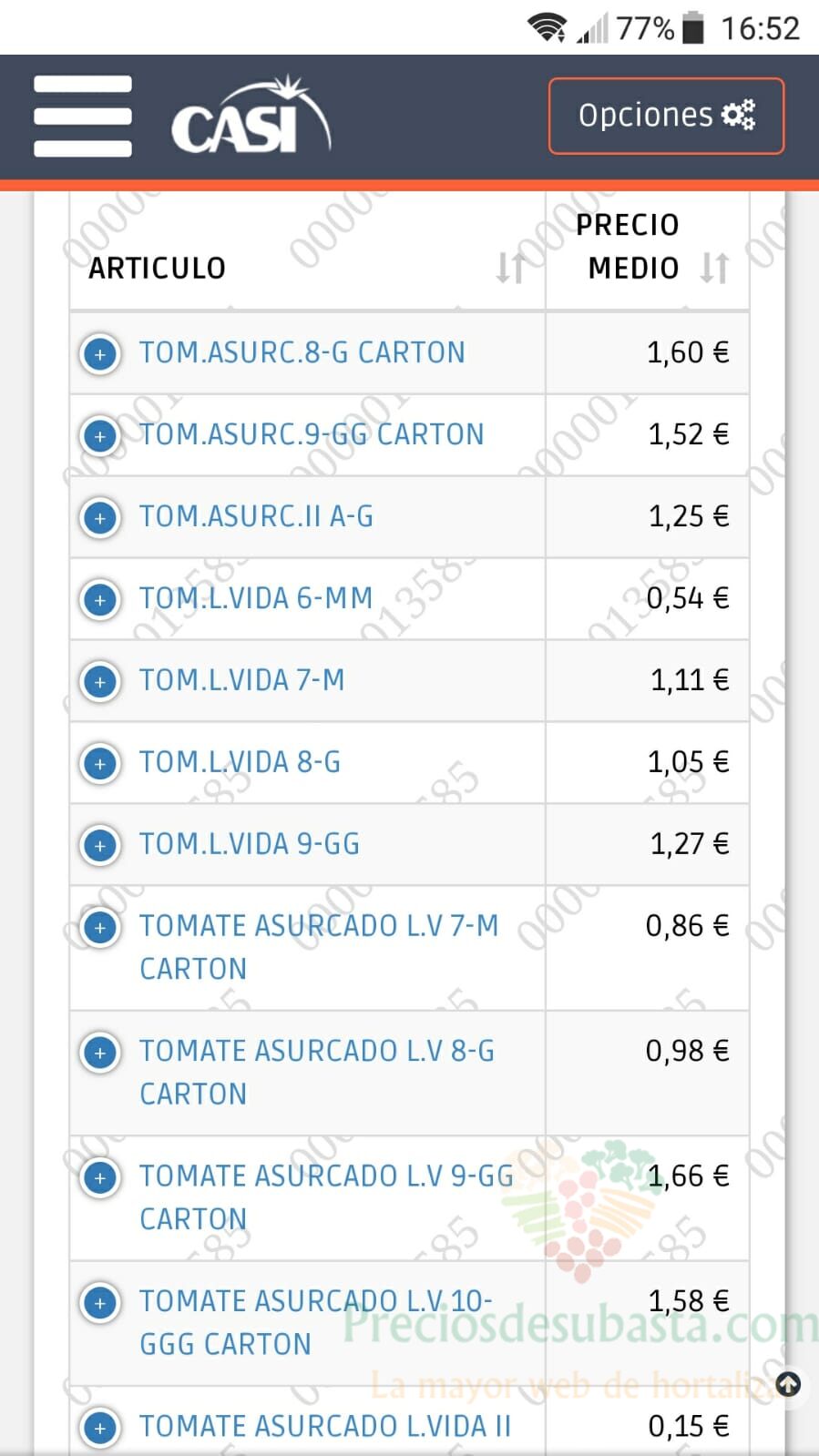Expand the TOMATE ASURCADO L.VIDA II row
The height and width of the screenshot is (1456, 819).
point(100,1427)
